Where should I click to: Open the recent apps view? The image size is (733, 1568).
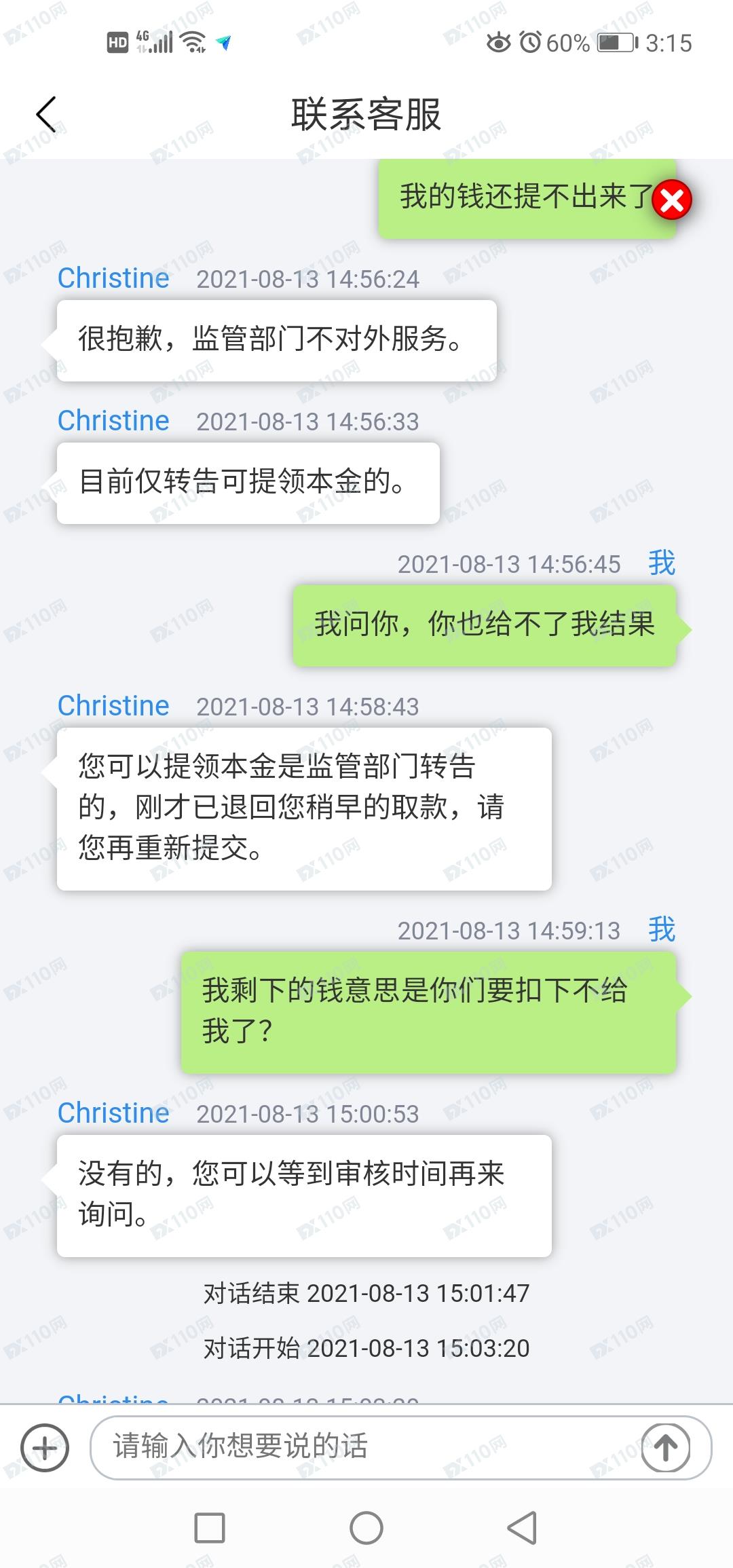pyautogui.click(x=210, y=1528)
